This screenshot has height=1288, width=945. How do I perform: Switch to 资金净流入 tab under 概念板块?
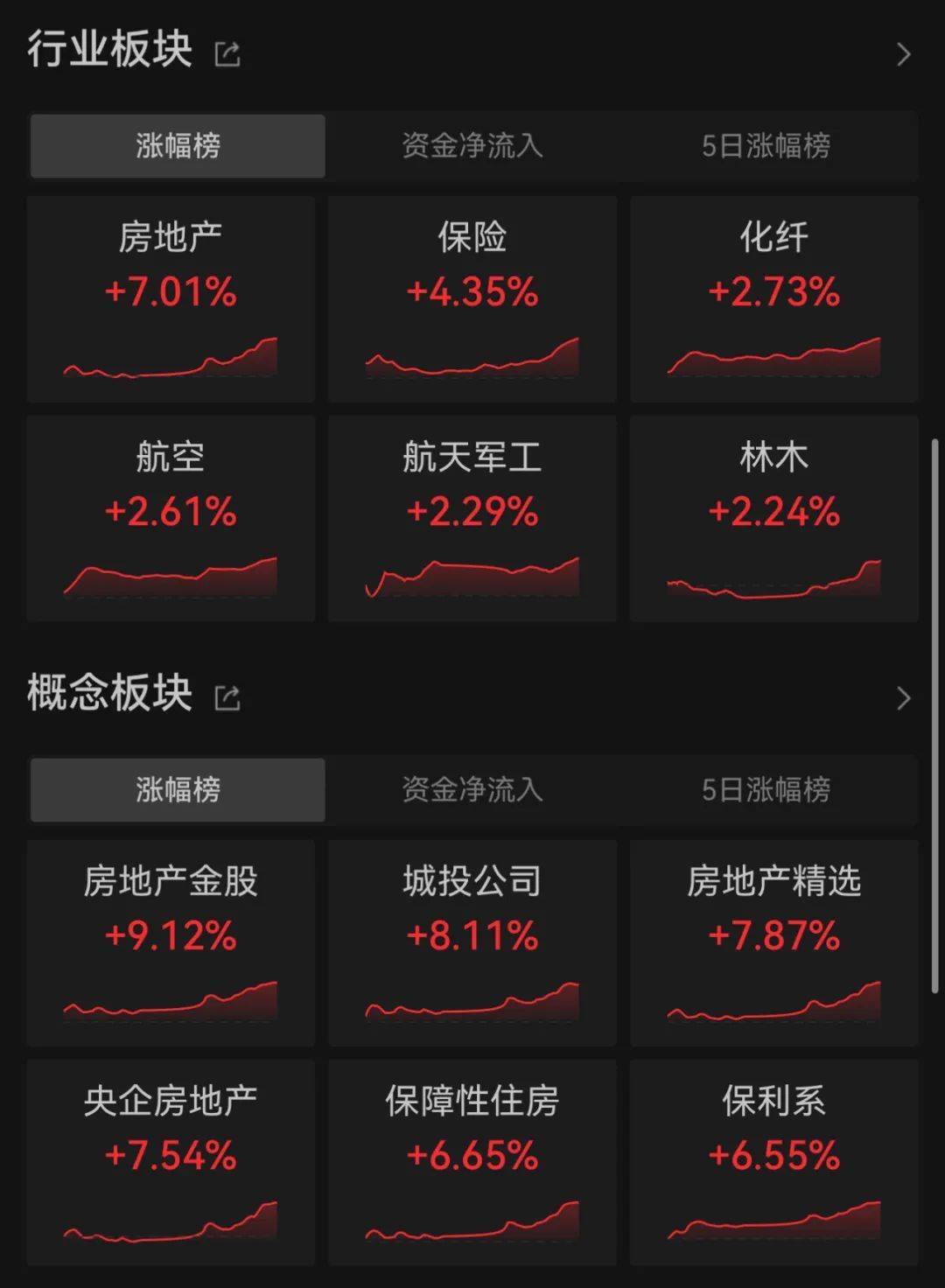(472, 790)
